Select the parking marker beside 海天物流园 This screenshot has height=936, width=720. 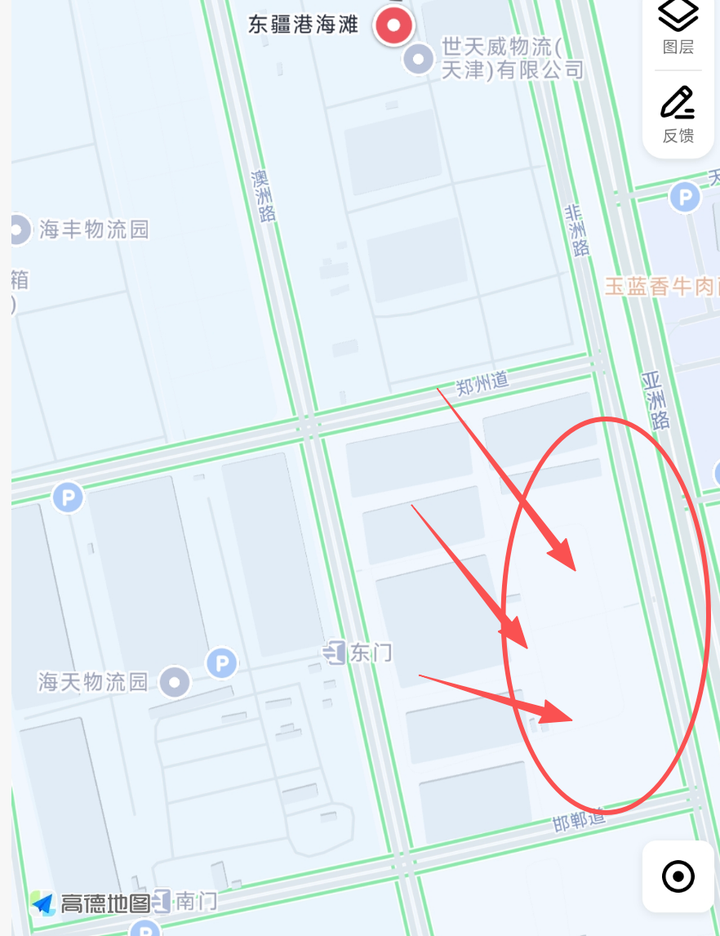pyautogui.click(x=221, y=662)
